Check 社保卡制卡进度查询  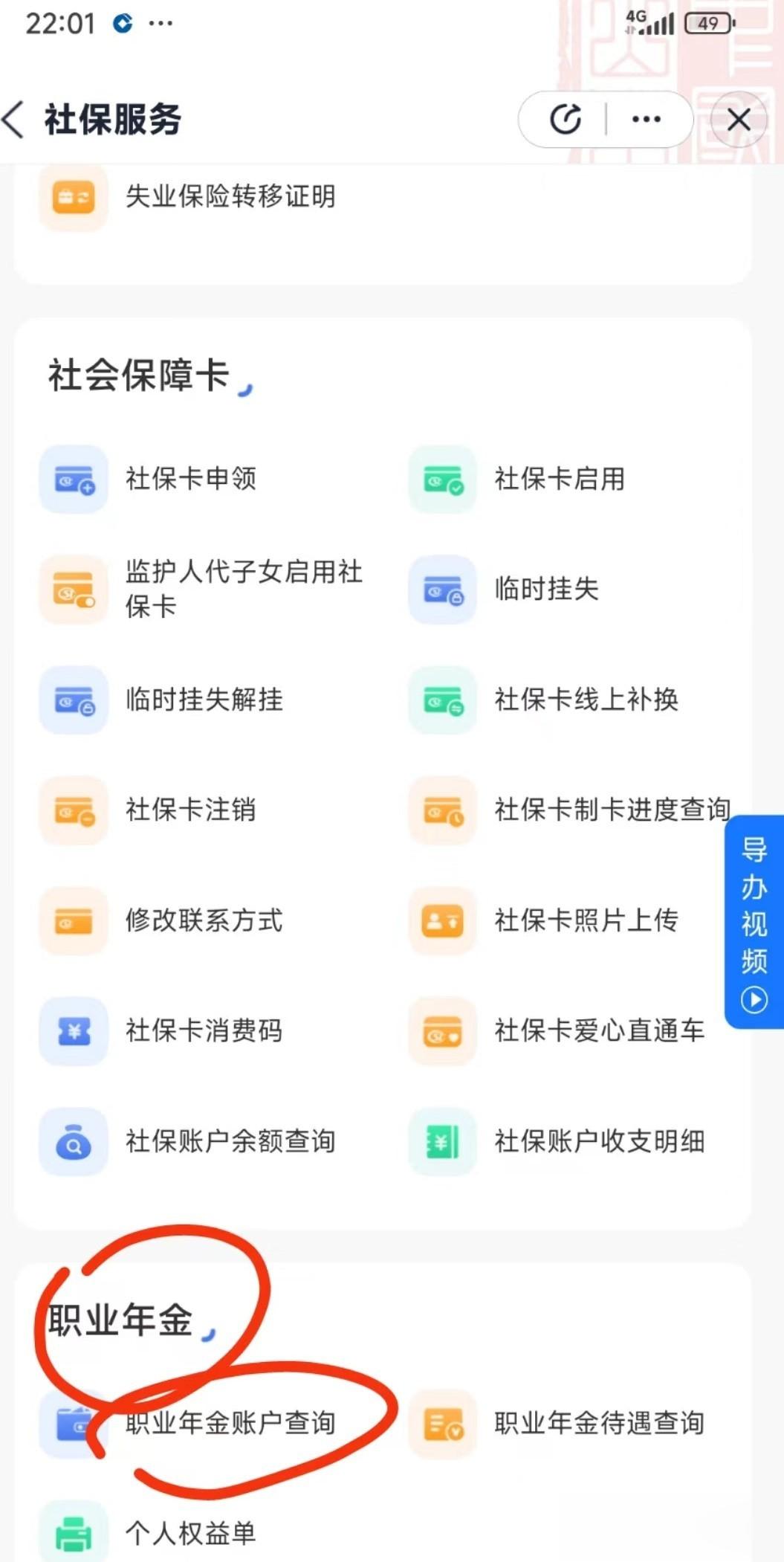(612, 810)
